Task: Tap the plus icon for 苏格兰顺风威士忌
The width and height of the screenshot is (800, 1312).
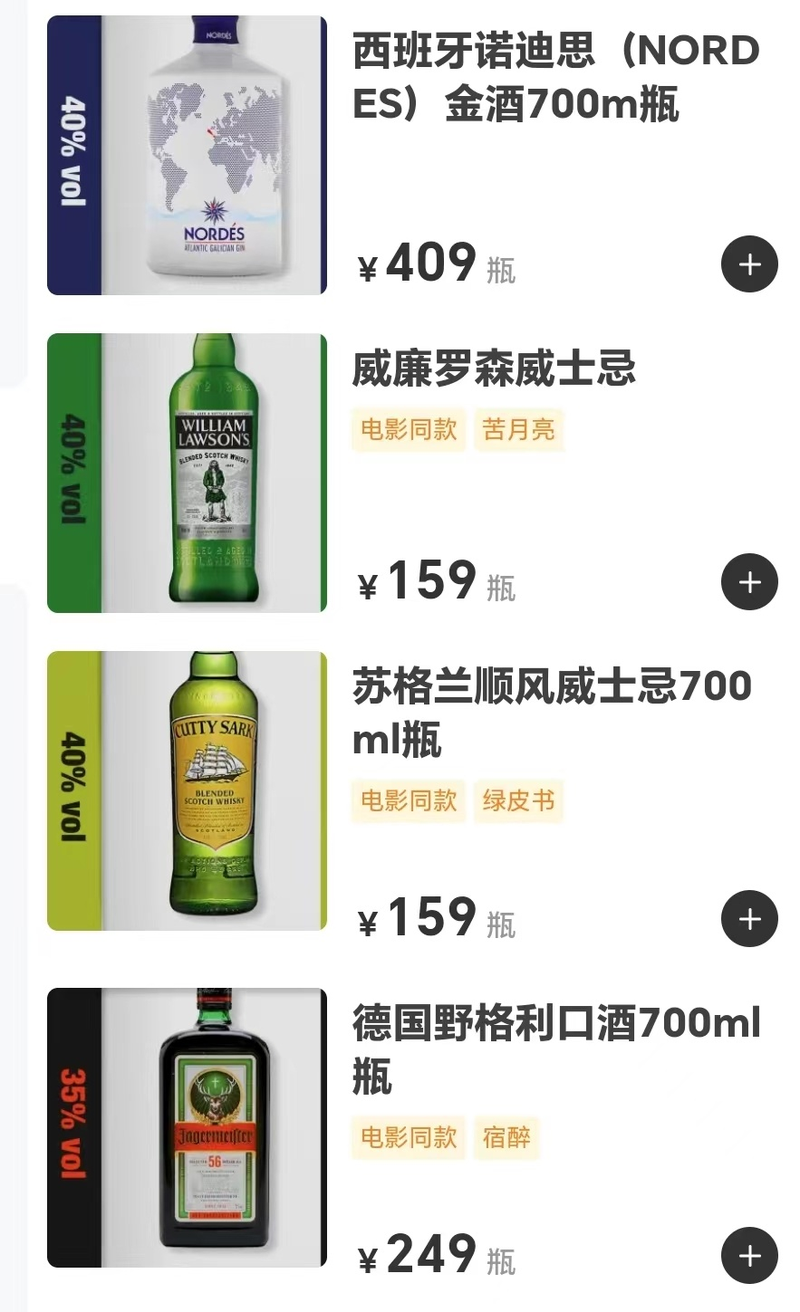Action: coord(748,918)
